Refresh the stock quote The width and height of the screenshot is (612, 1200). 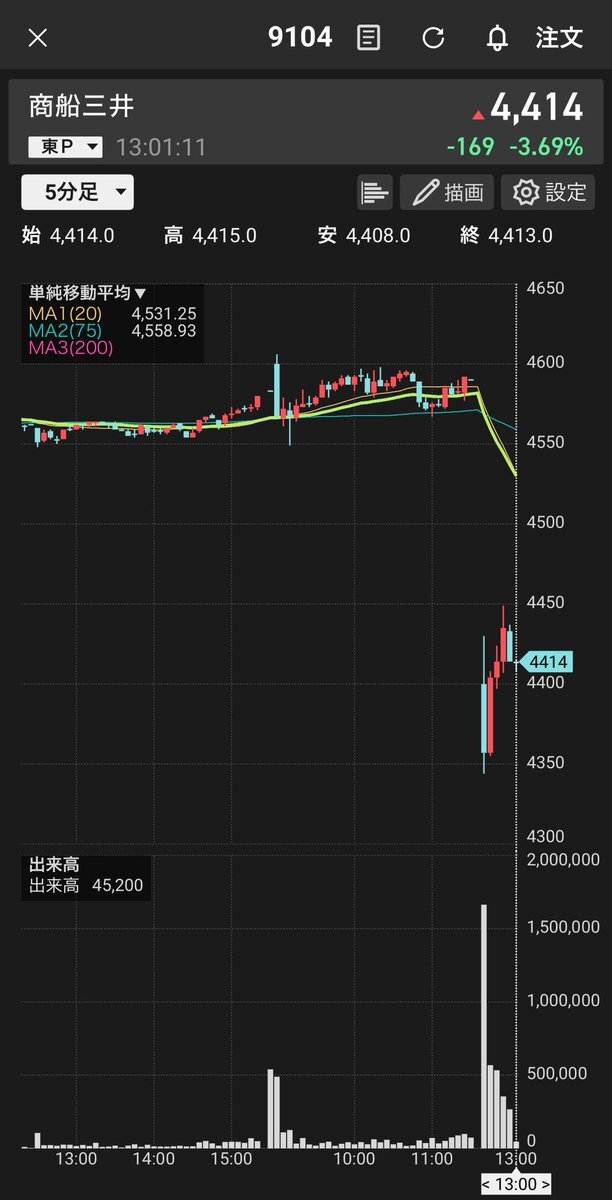click(x=433, y=38)
